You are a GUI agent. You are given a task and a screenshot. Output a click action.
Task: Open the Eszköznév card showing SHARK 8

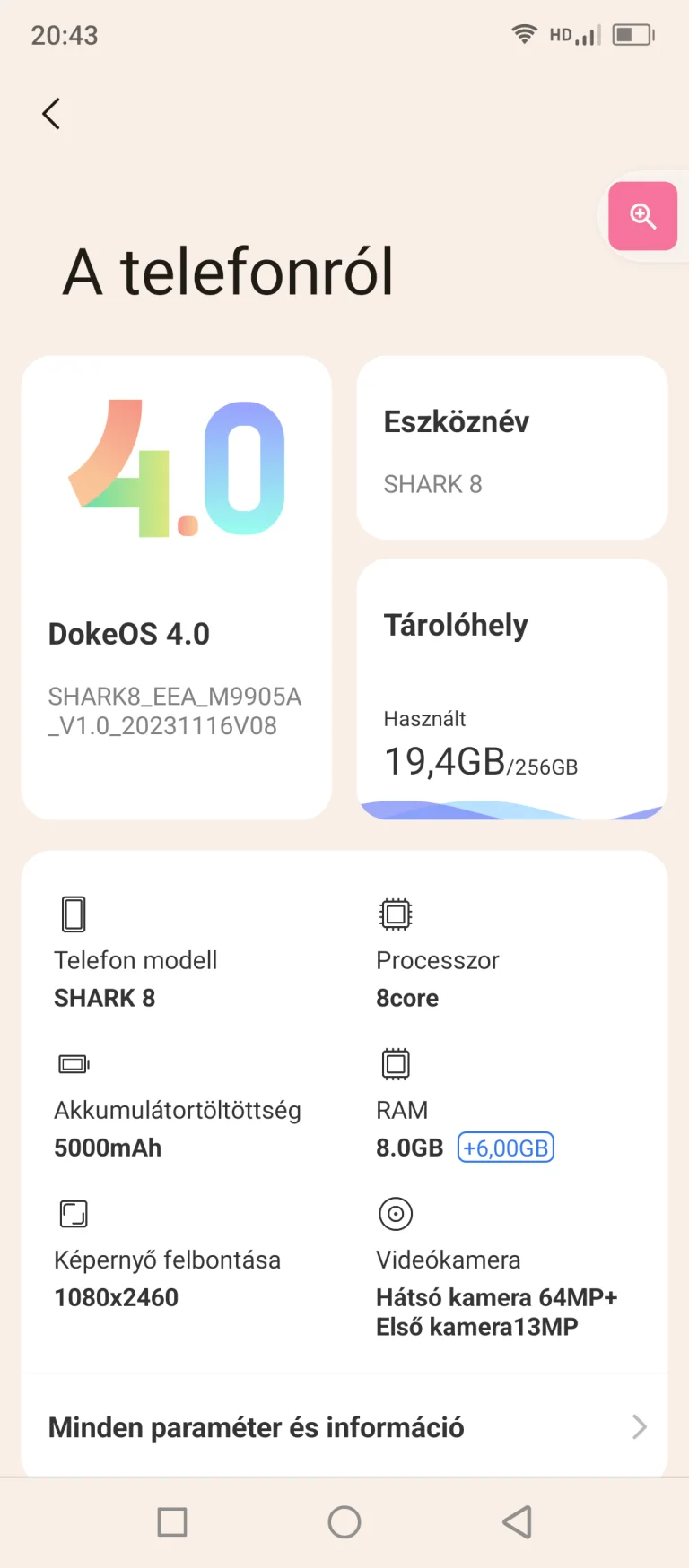(510, 448)
